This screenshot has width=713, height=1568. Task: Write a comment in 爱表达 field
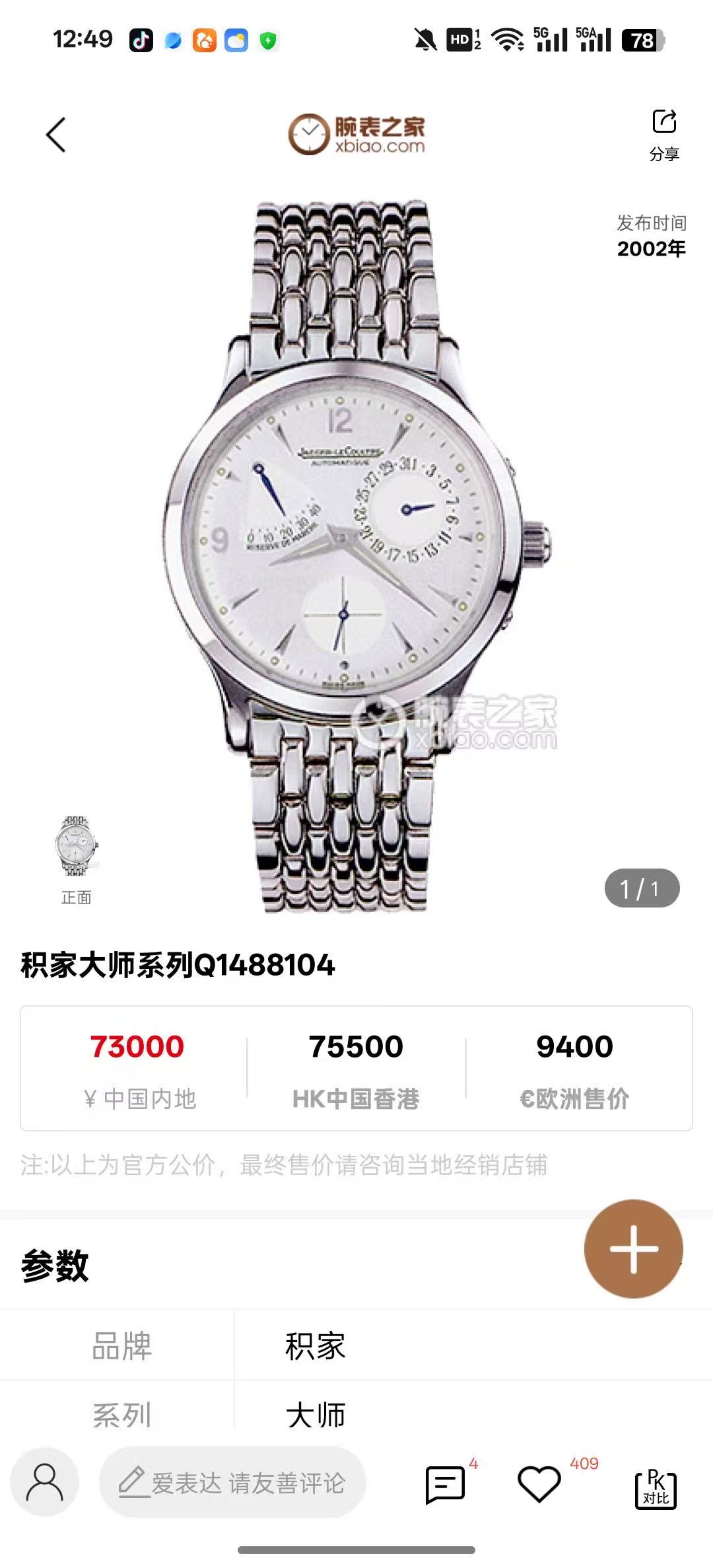pyautogui.click(x=232, y=1483)
